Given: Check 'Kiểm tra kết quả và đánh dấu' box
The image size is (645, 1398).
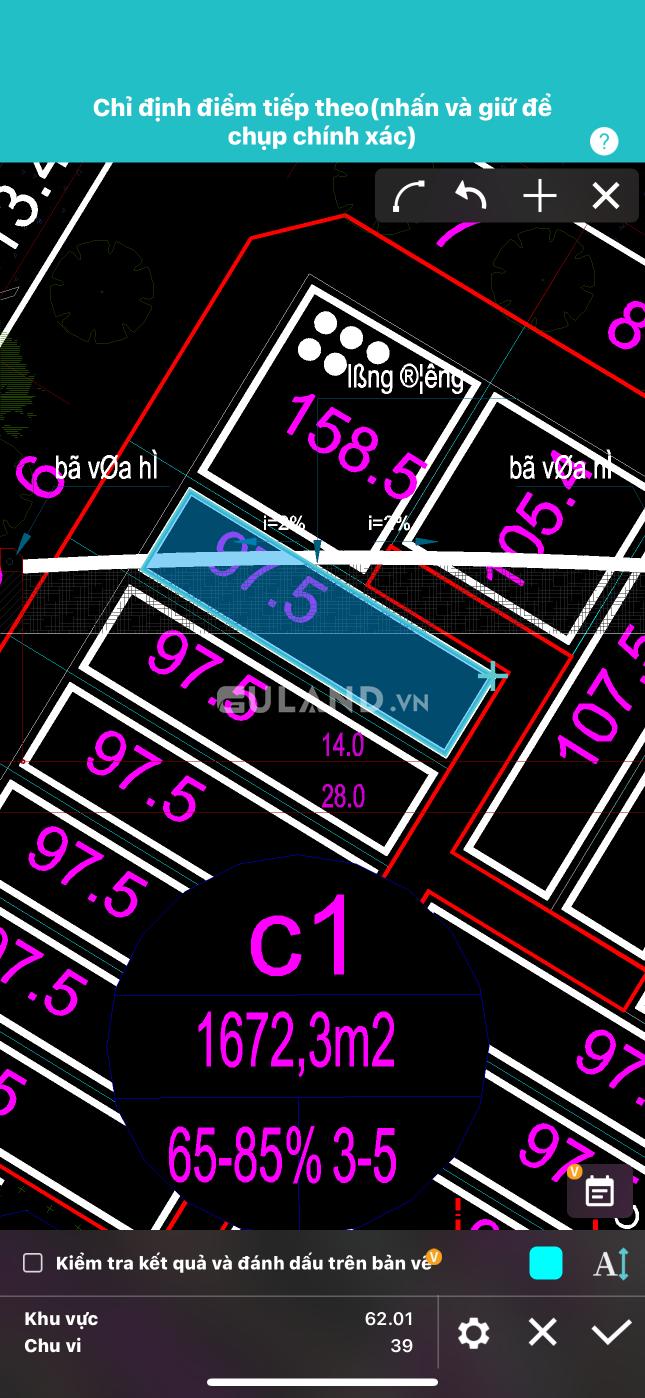Looking at the screenshot, I should click(33, 1263).
